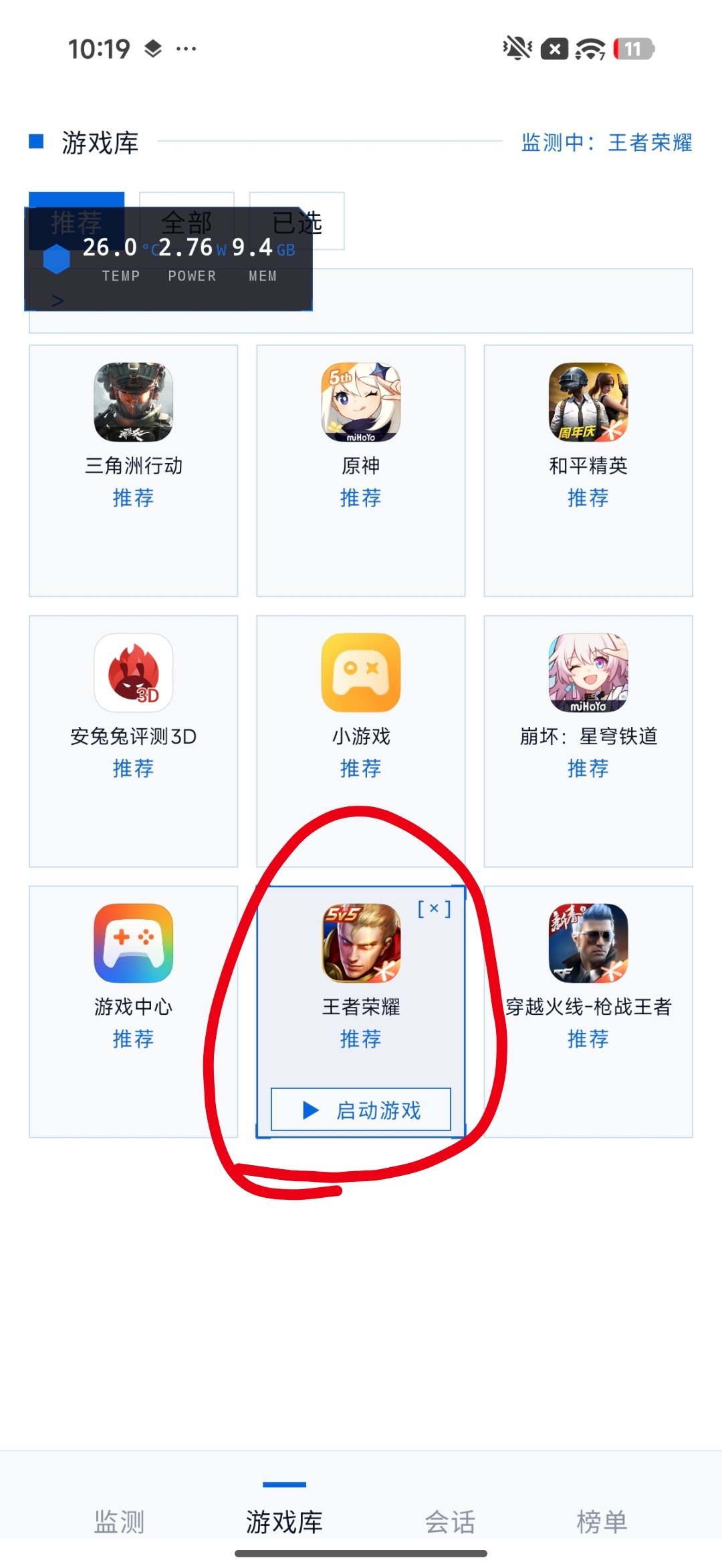Open the 小游戏 icon
The height and width of the screenshot is (1568, 722).
pyautogui.click(x=360, y=673)
